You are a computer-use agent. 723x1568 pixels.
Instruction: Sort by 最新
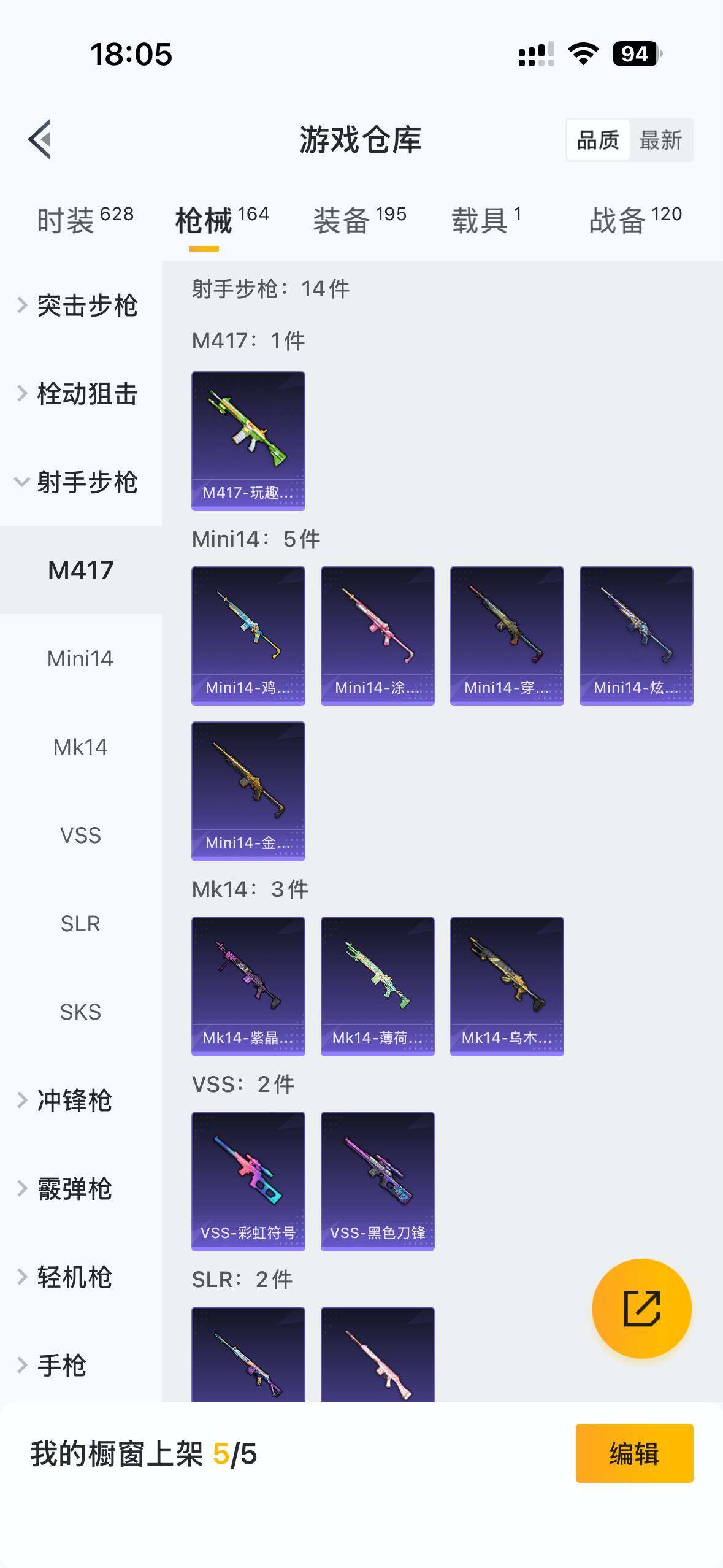[x=660, y=140]
